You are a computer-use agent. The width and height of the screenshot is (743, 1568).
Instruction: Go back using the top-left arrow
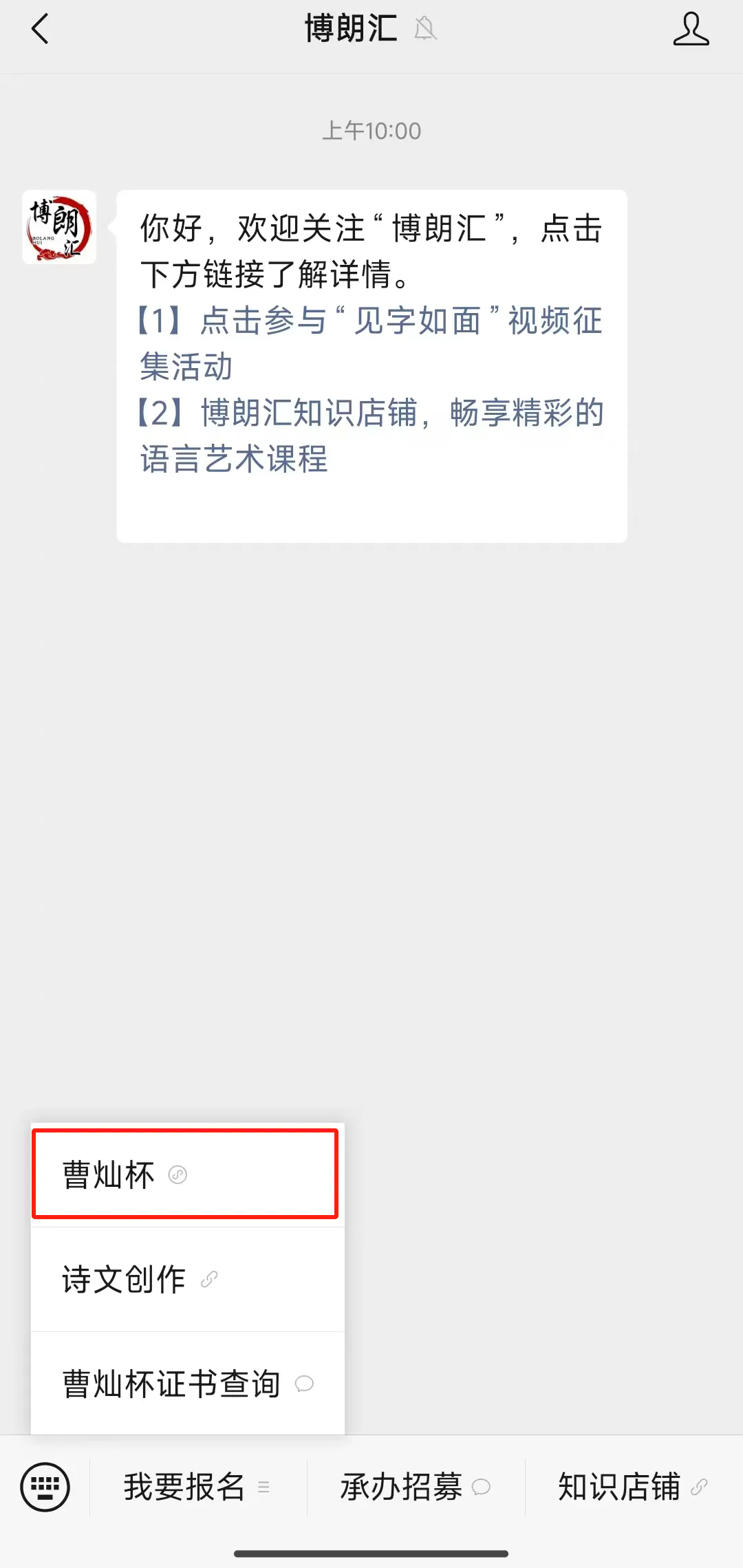click(40, 30)
